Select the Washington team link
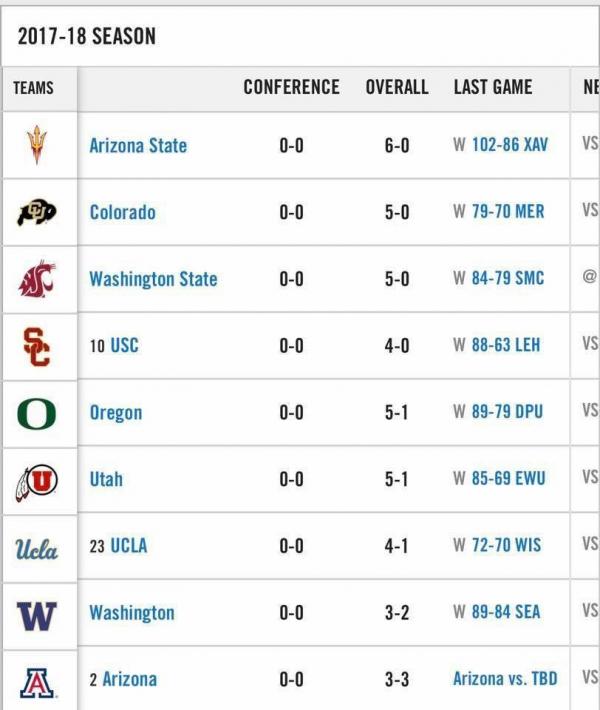600x710 pixels. coord(132,612)
